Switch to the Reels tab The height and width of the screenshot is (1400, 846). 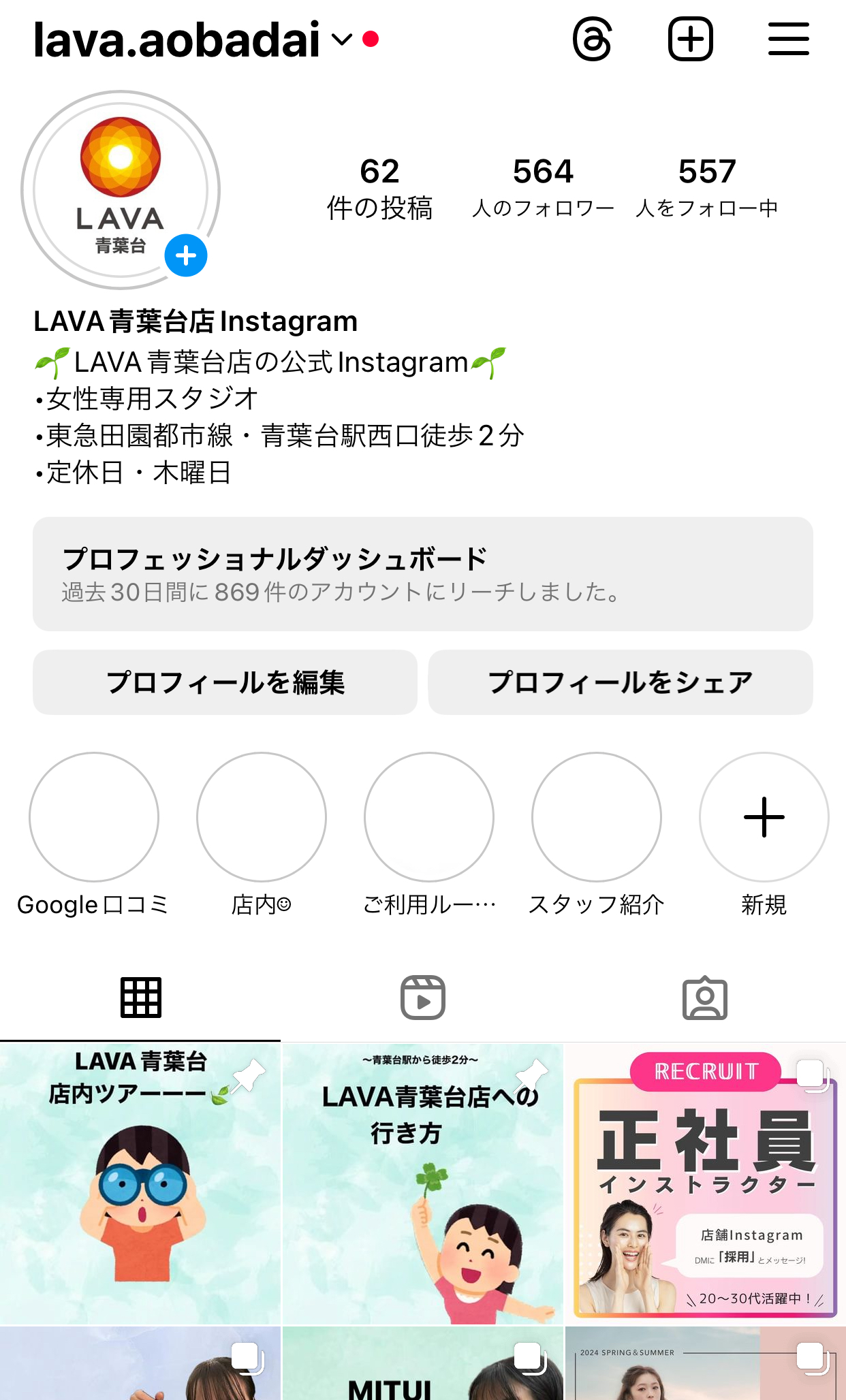(422, 998)
